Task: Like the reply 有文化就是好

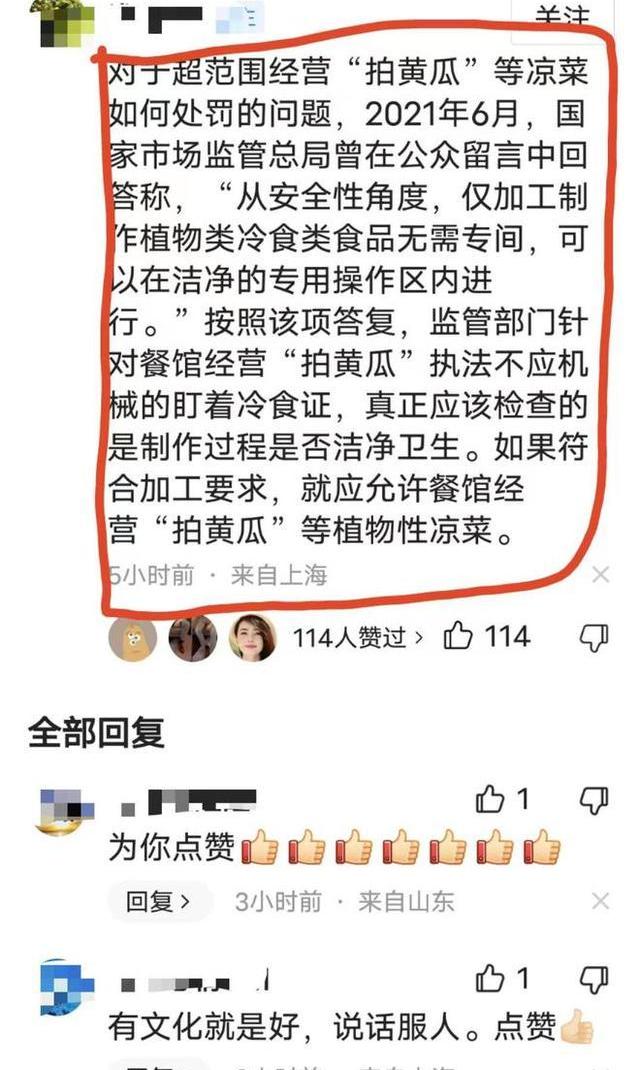Action: [490, 978]
